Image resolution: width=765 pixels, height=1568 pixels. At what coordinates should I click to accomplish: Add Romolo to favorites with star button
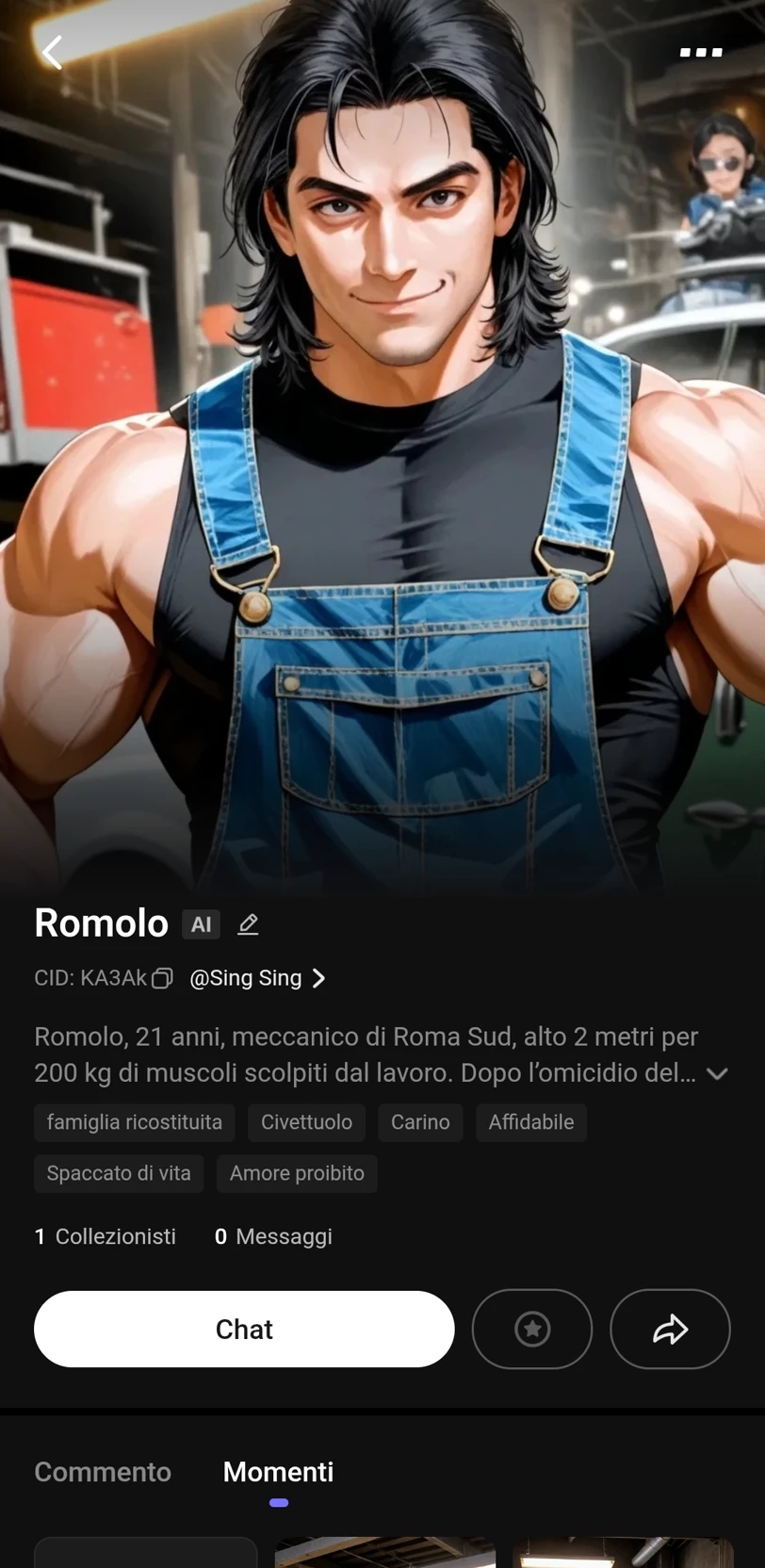point(532,1329)
